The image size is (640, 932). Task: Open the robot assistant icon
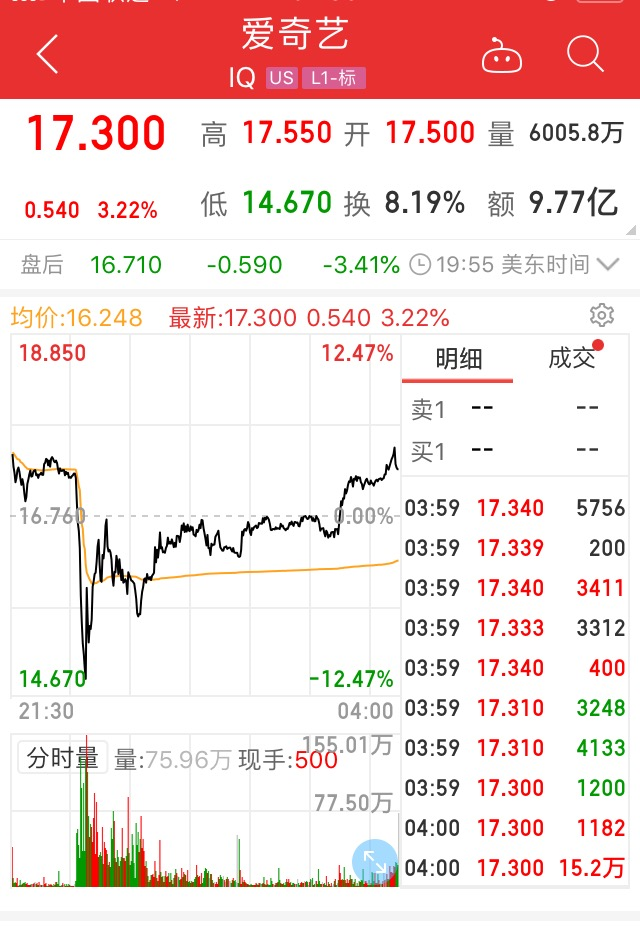(502, 55)
